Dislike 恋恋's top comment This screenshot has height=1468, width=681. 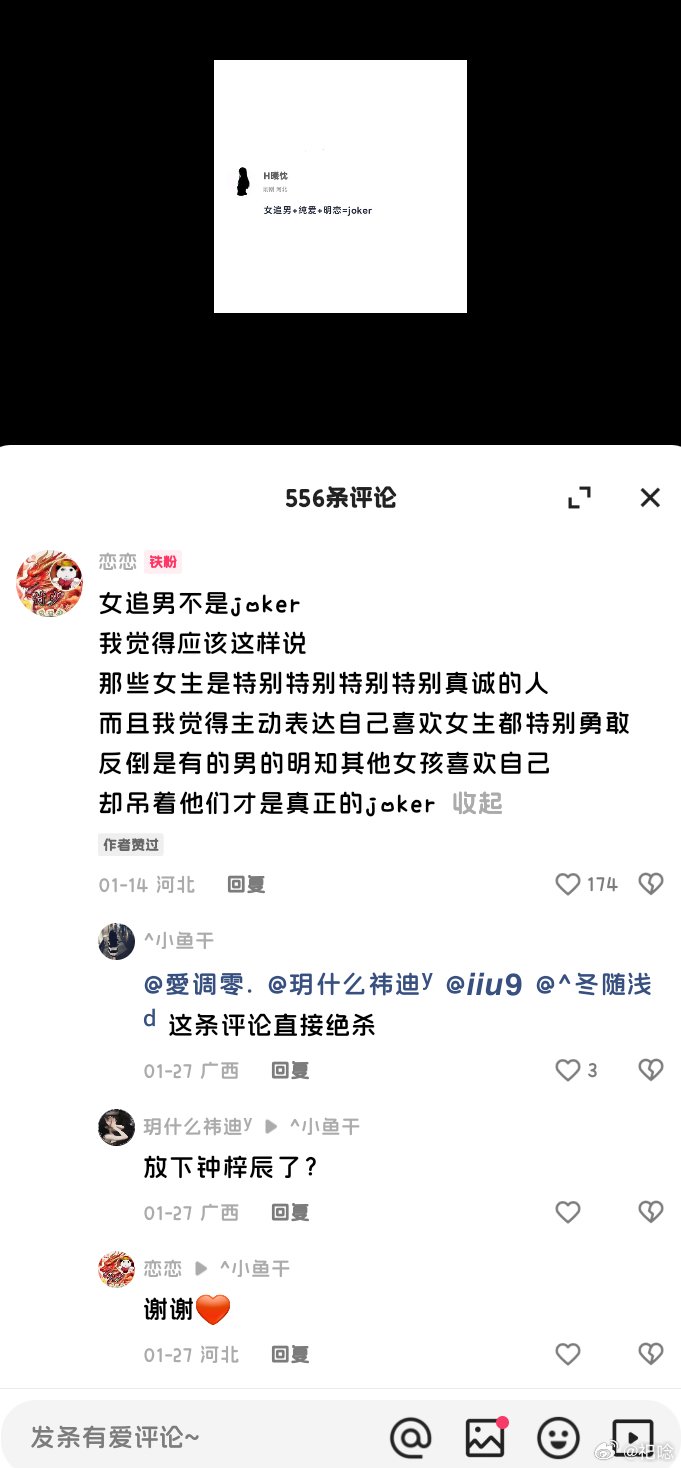tap(651, 884)
